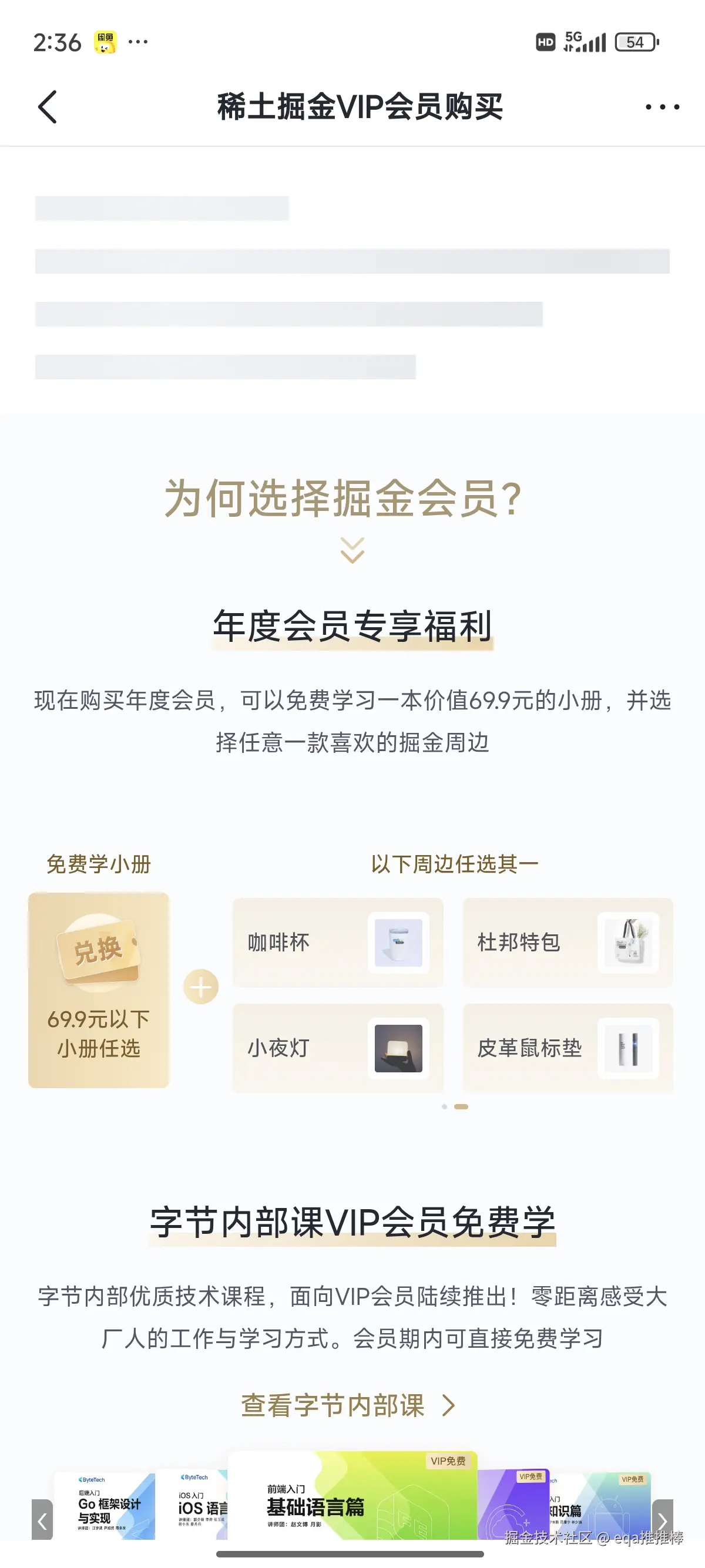Screen dimensions: 705x1568
Task: Select the 咖啡杯 perk card
Action: 338,943
